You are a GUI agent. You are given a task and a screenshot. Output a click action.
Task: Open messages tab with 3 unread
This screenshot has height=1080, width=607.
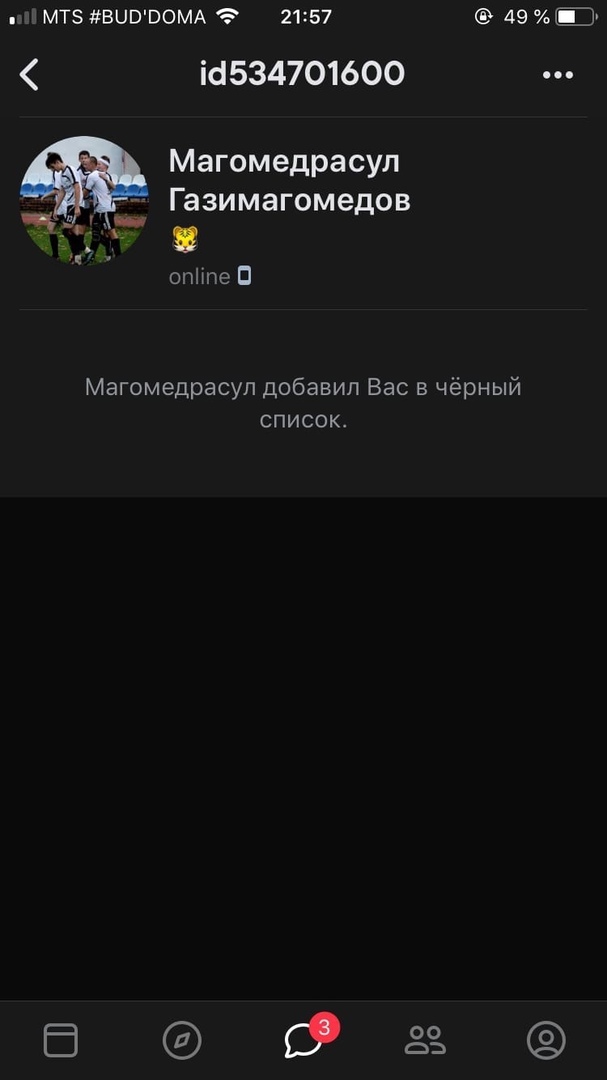pyautogui.click(x=304, y=1040)
